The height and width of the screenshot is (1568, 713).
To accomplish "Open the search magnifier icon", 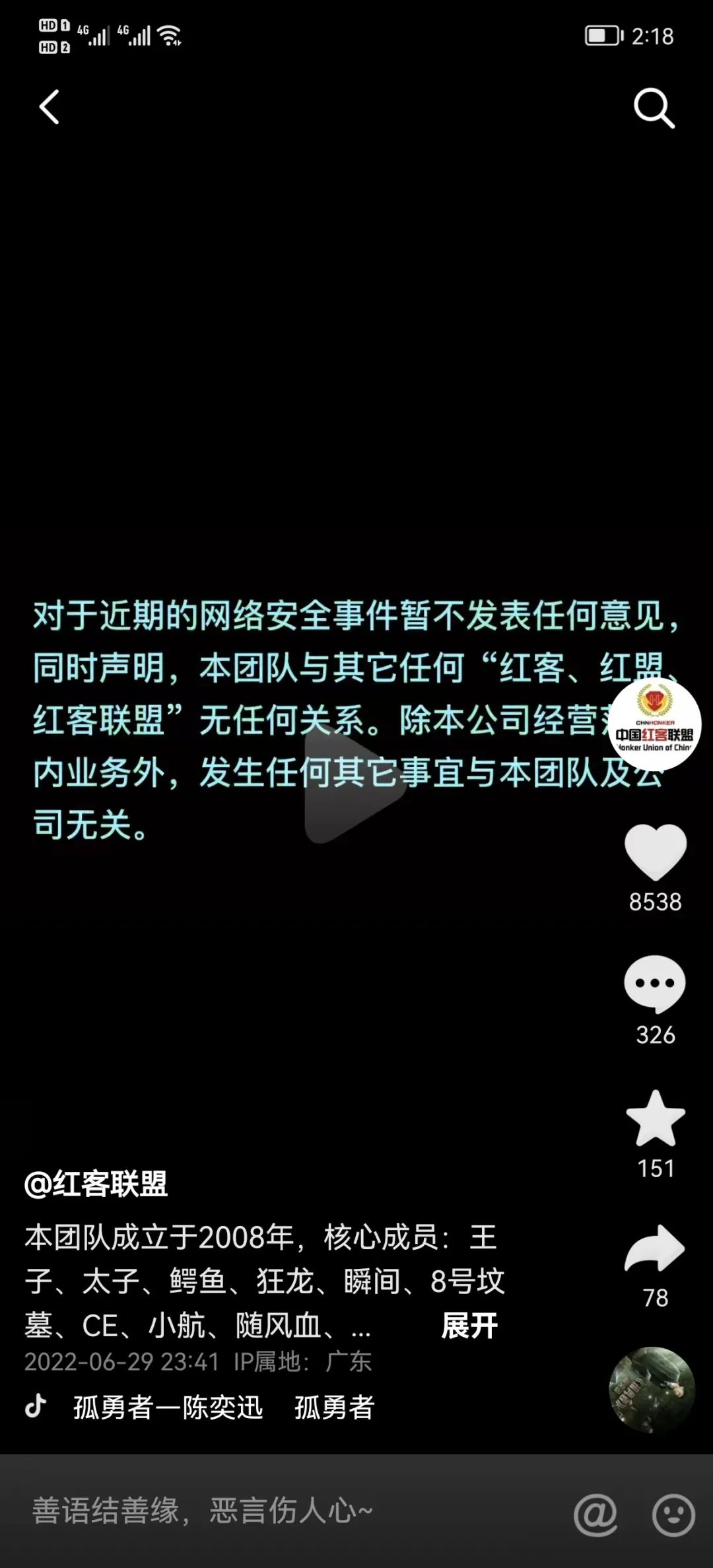I will click(x=654, y=108).
